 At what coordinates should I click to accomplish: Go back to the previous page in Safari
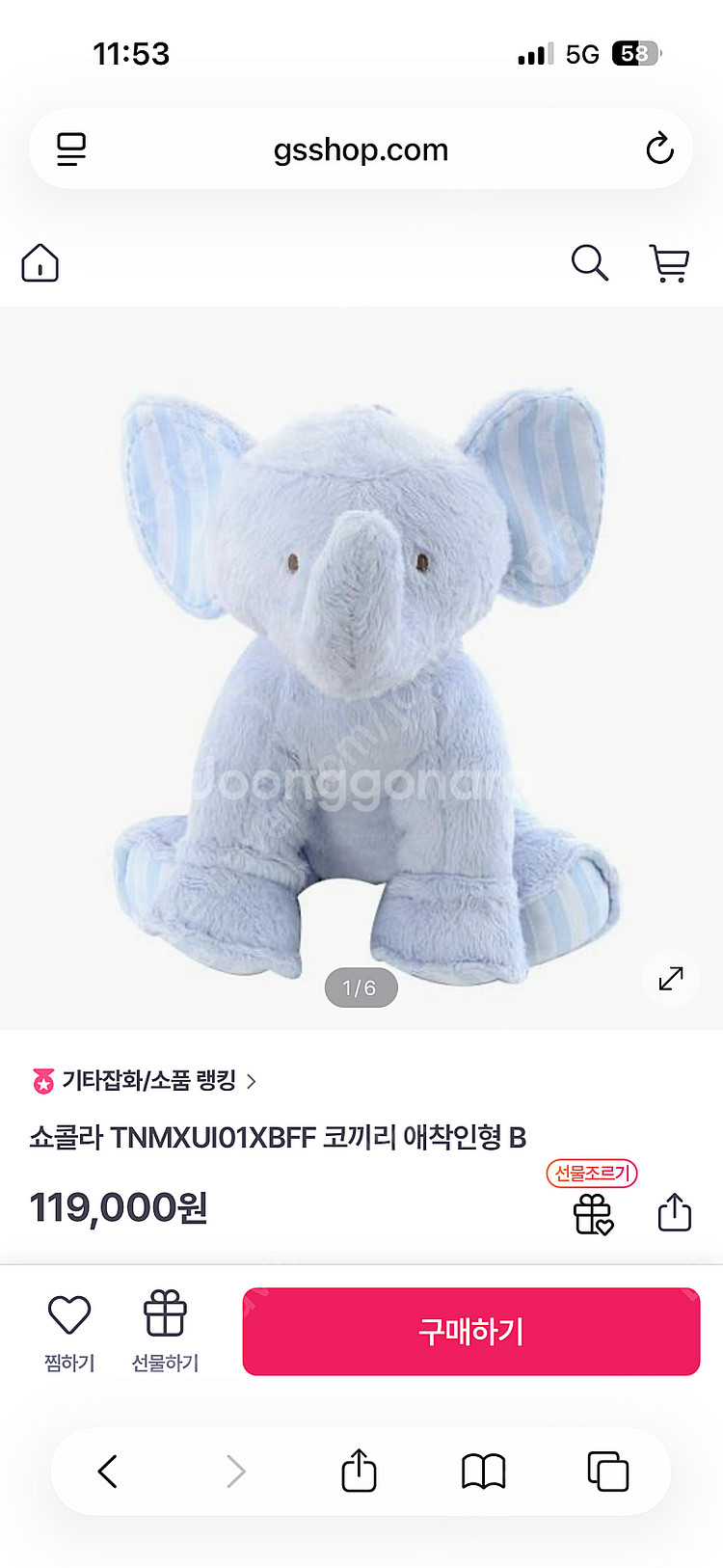click(108, 1472)
